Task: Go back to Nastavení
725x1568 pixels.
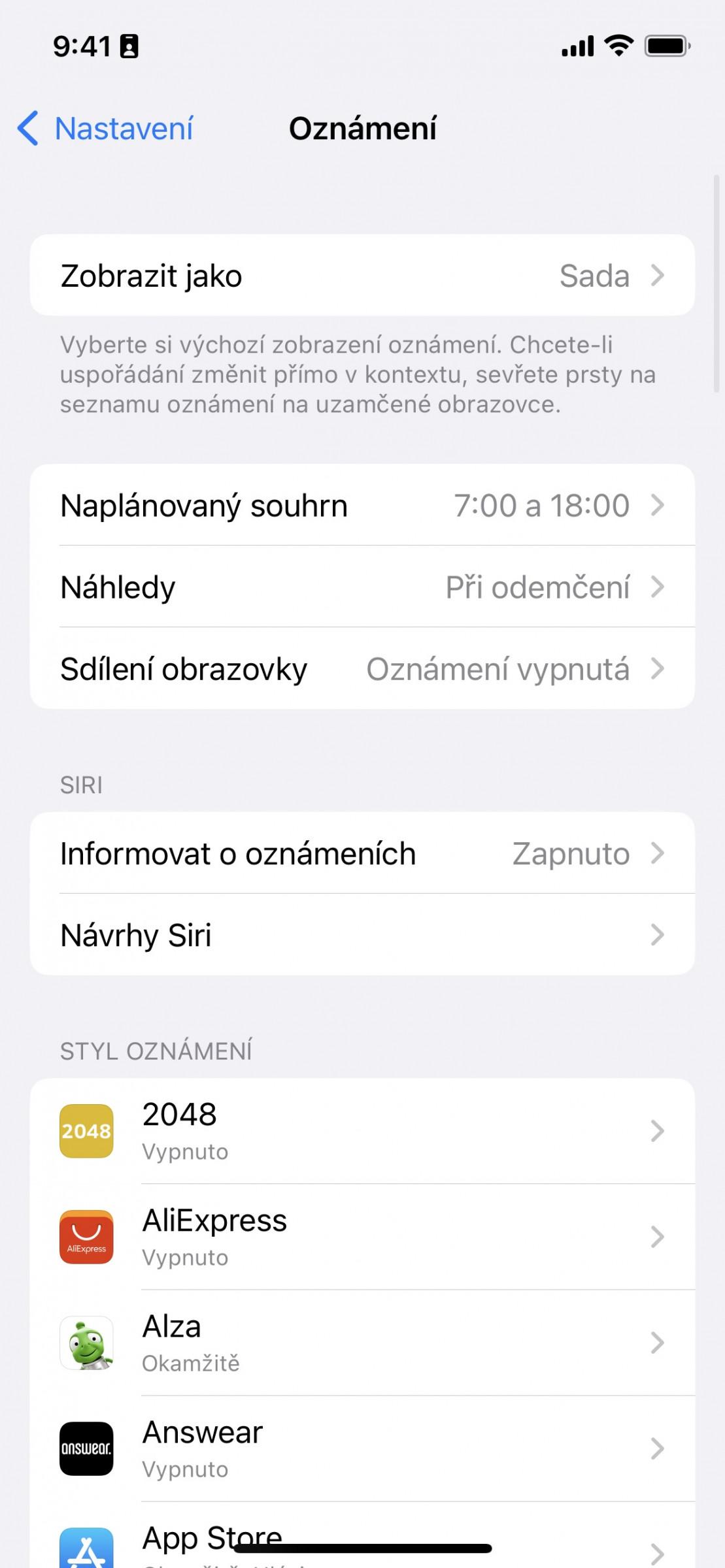Action: pyautogui.click(x=105, y=128)
